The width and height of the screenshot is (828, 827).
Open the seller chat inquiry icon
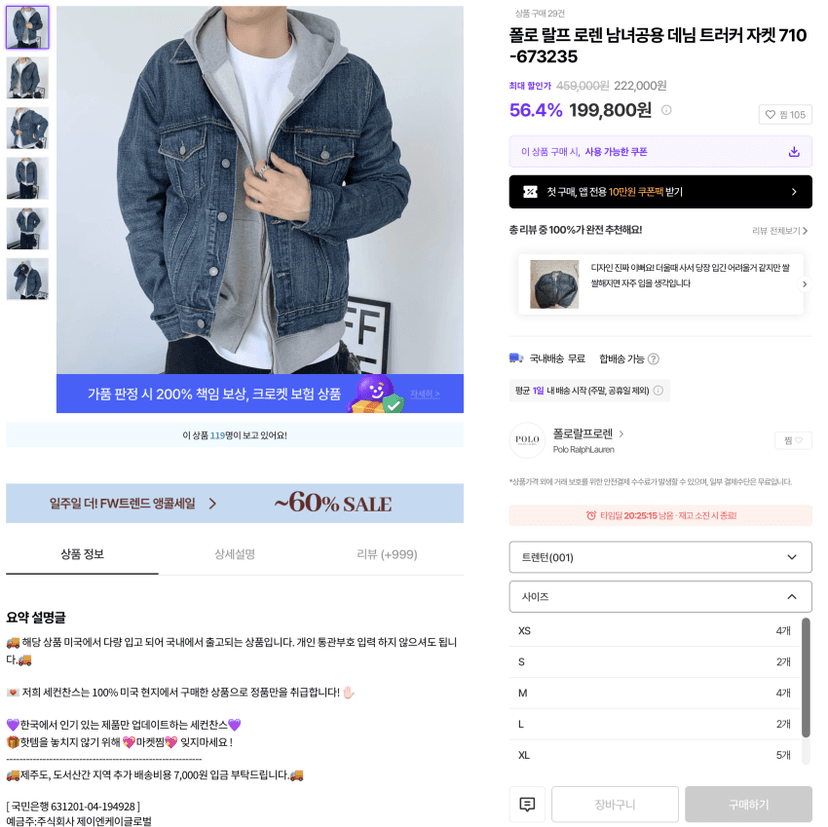pyautogui.click(x=527, y=804)
